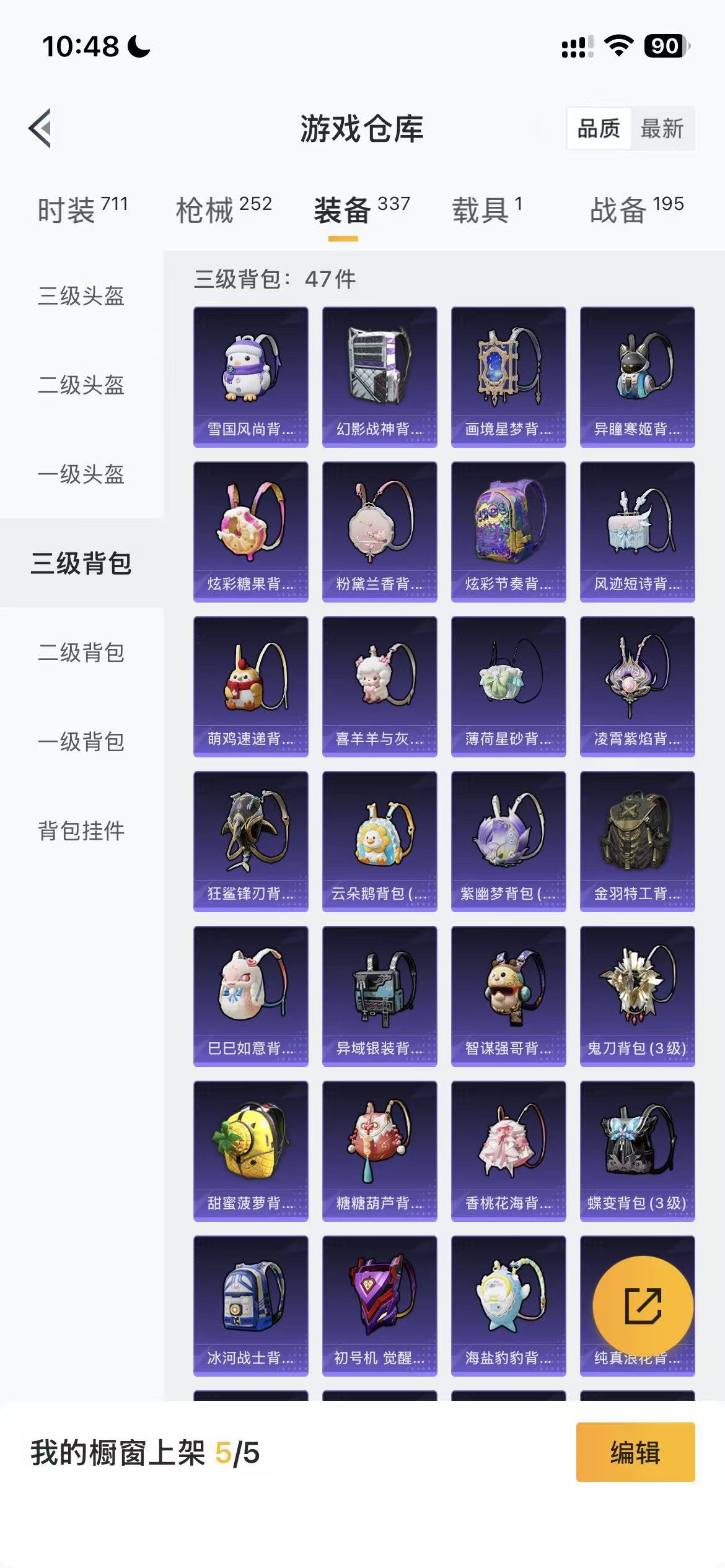Show the 一级背包 category

click(81, 742)
